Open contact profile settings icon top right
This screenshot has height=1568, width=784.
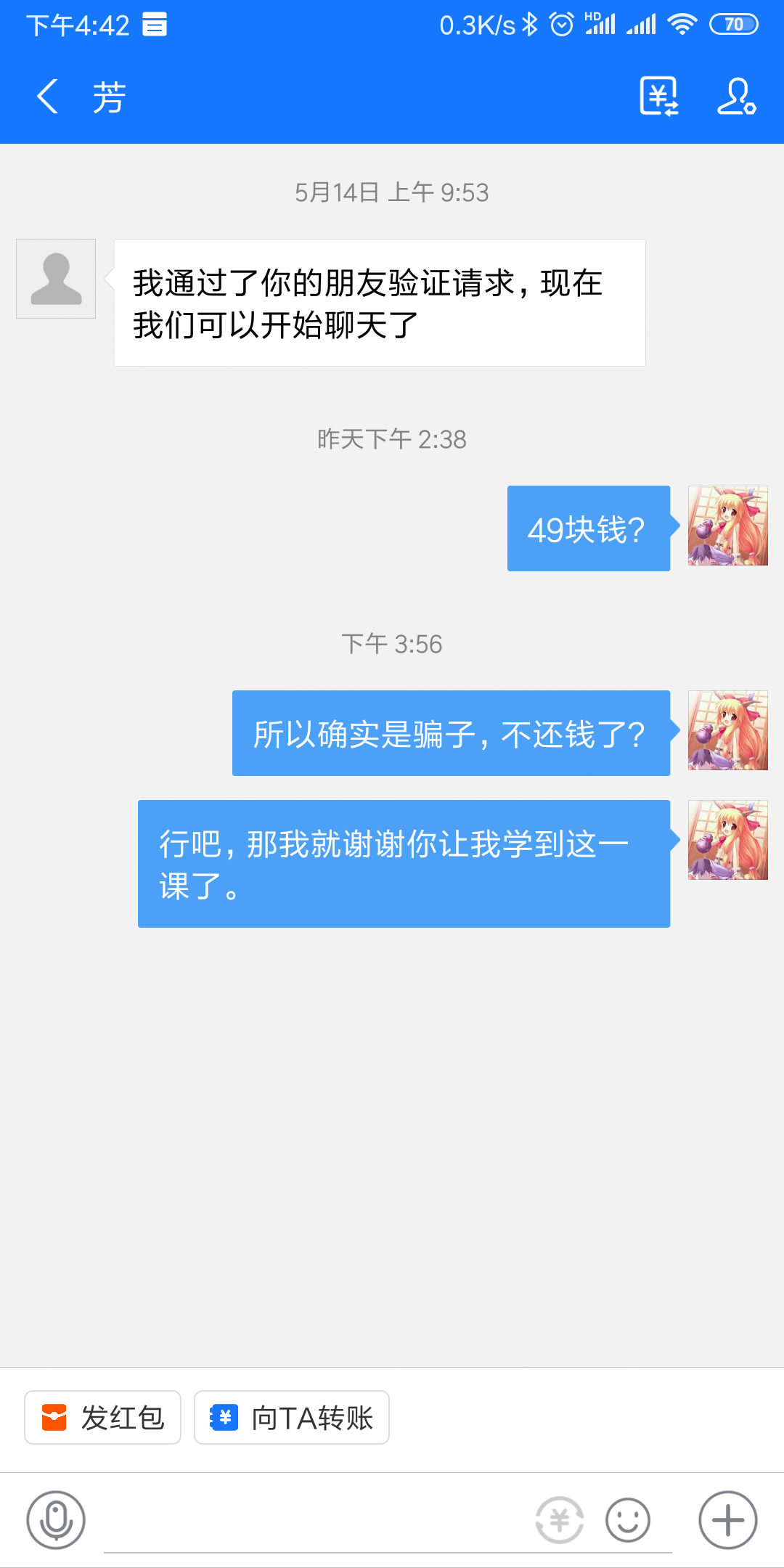pyautogui.click(x=738, y=97)
